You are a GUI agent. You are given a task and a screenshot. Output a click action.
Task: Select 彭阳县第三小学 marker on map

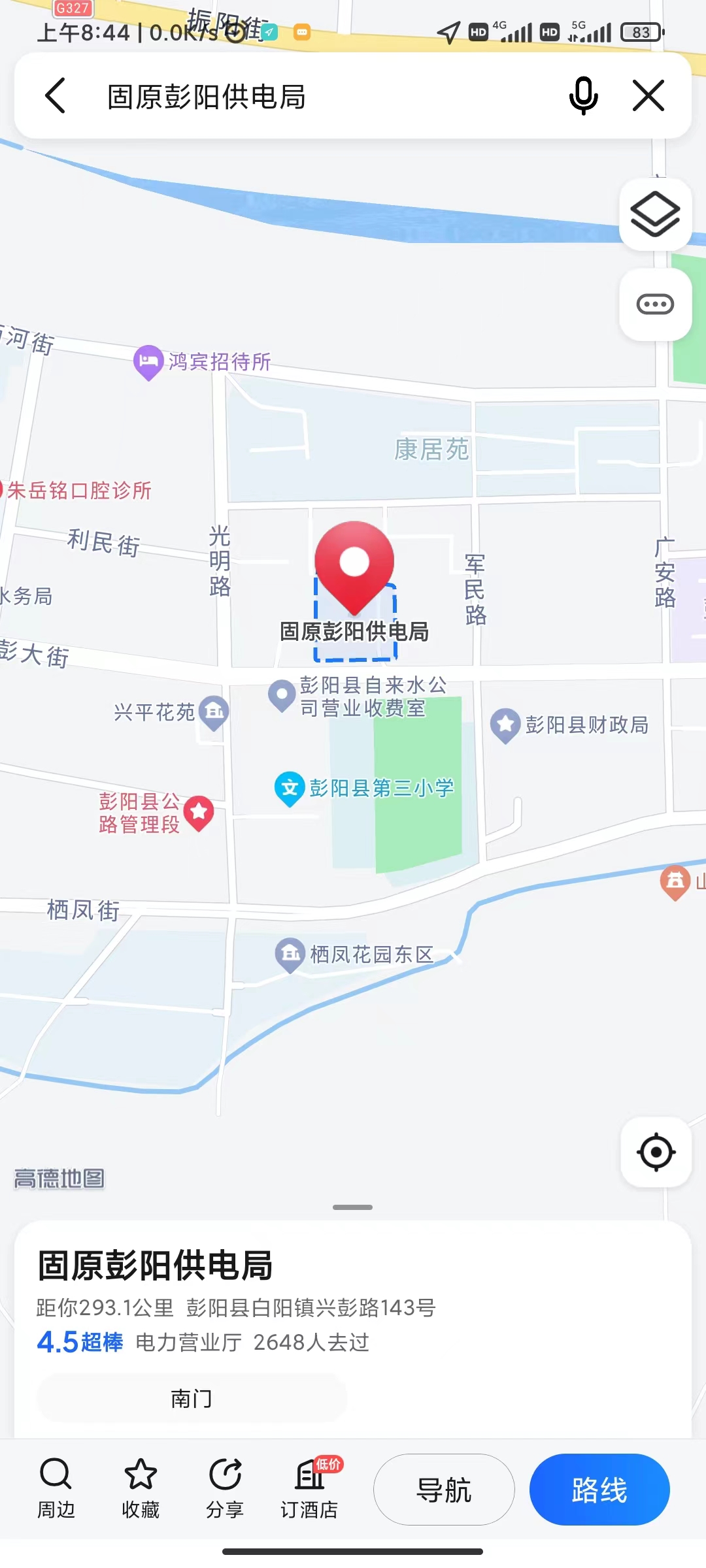(290, 788)
